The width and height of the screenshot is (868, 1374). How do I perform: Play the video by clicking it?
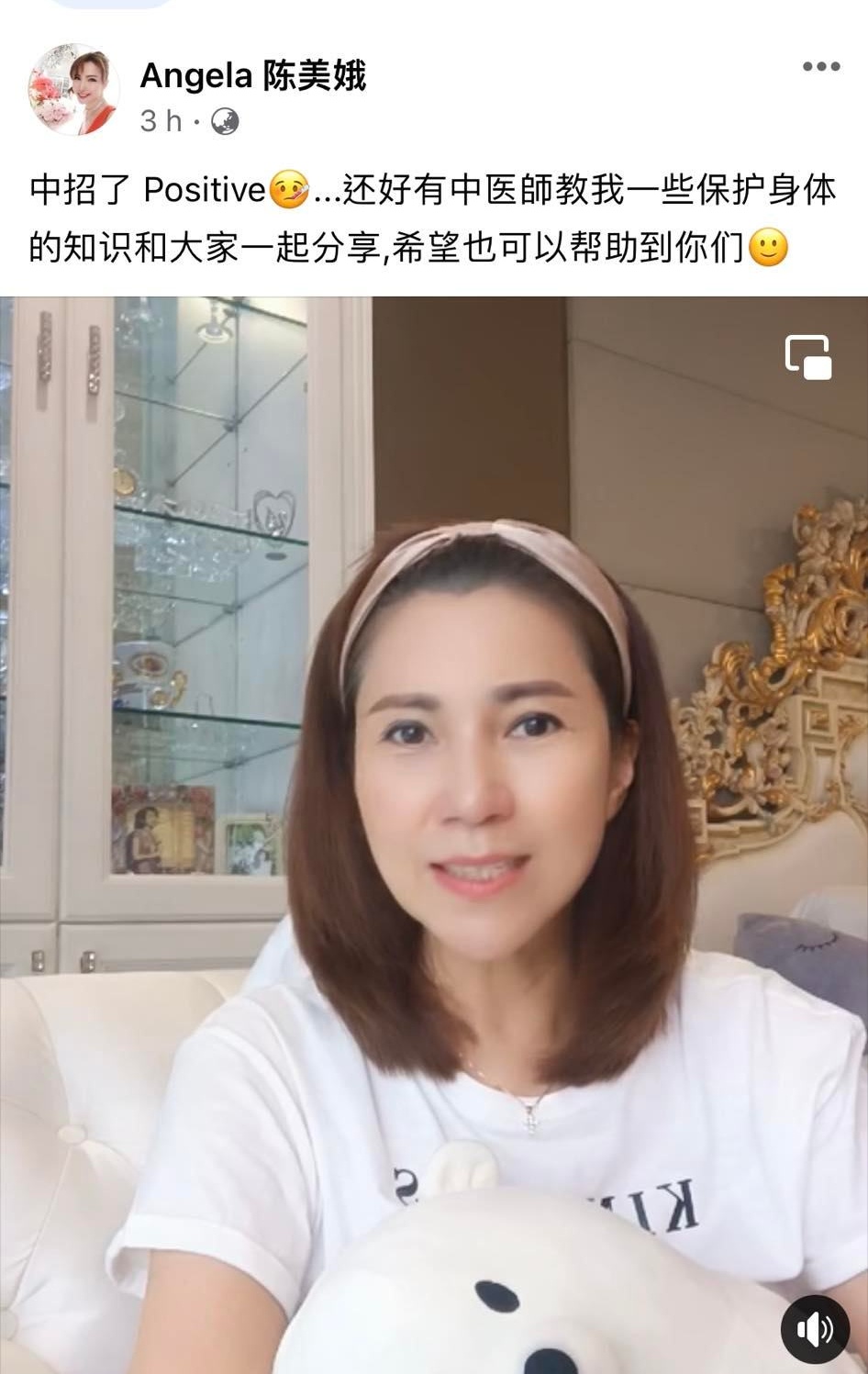coord(434,826)
